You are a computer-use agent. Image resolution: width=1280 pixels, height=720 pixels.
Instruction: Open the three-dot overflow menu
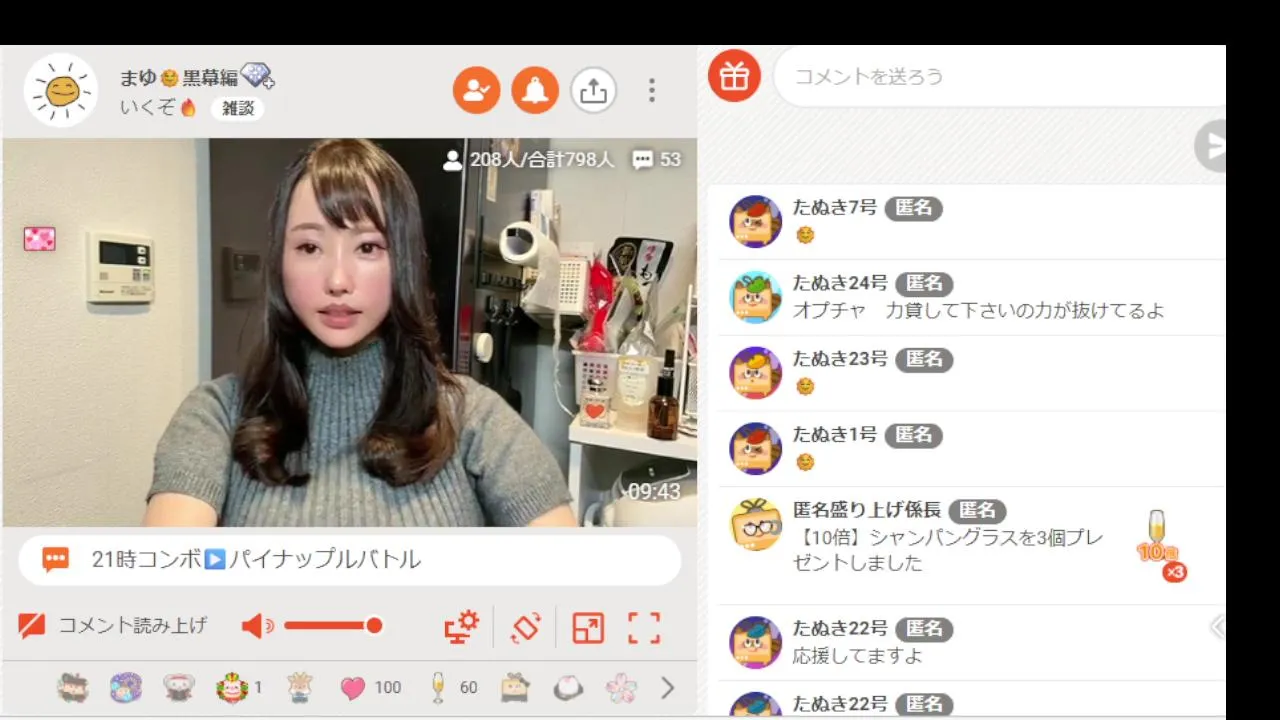[x=651, y=91]
